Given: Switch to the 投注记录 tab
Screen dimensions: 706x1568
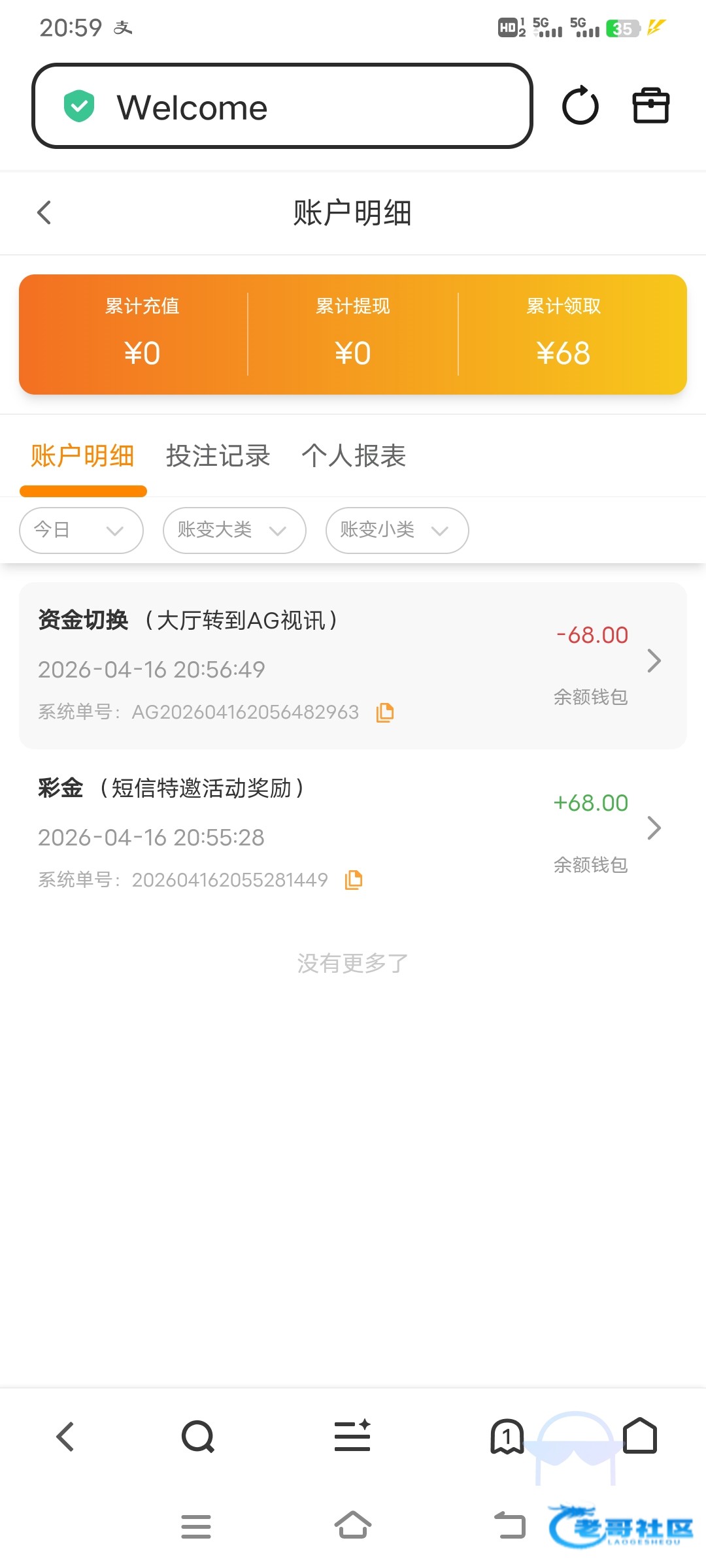Looking at the screenshot, I should click(x=218, y=456).
